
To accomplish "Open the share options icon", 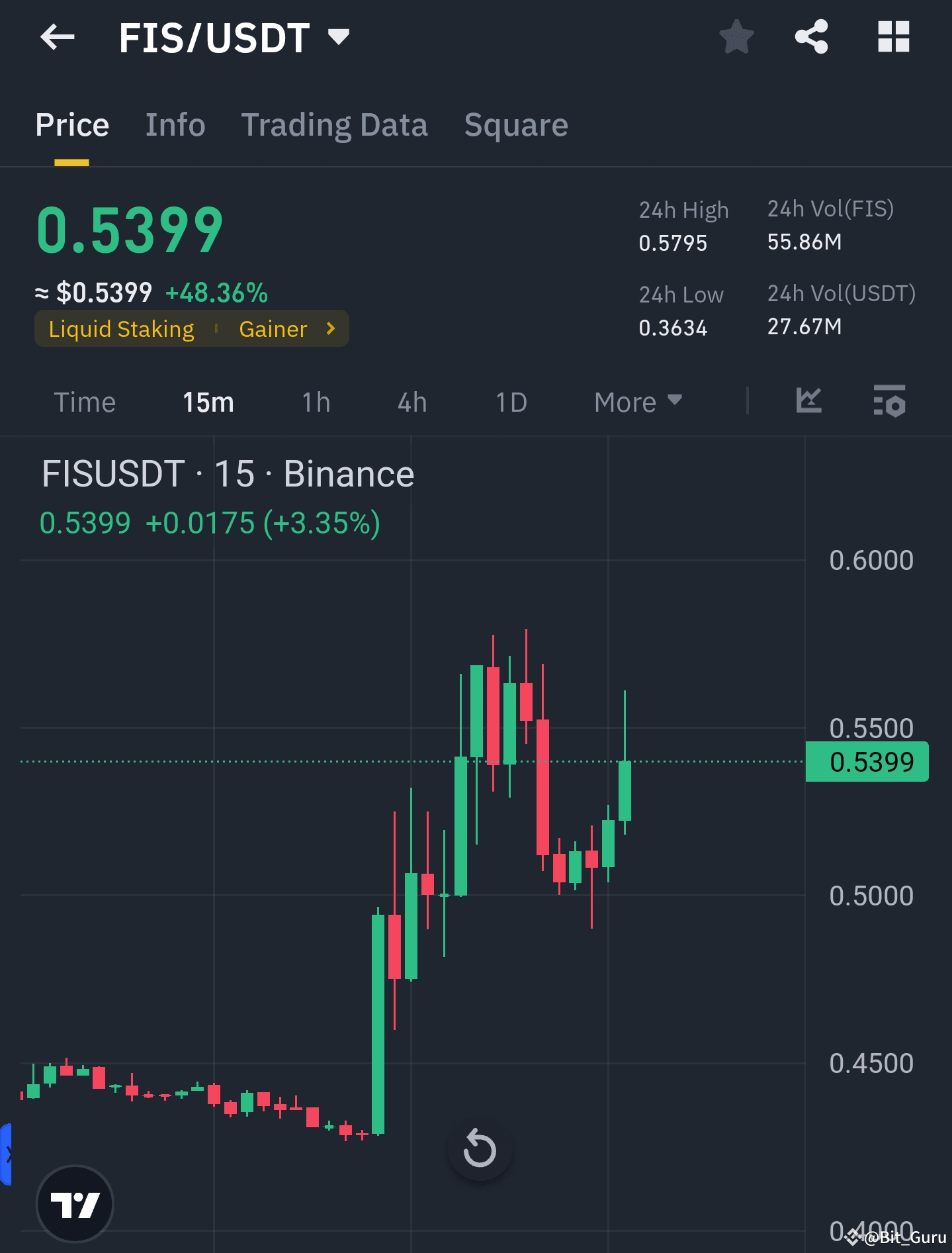I will (812, 38).
